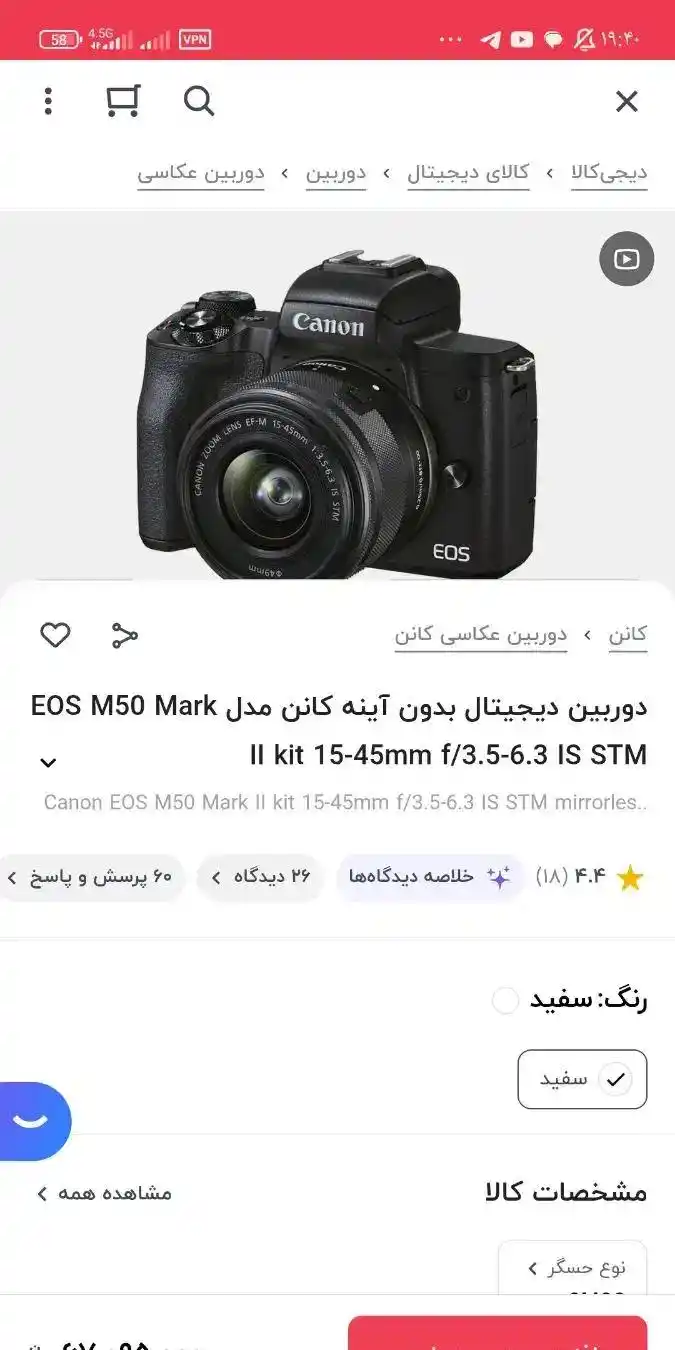Go to دیجی‌کالا breadcrumb link
The height and width of the screenshot is (1350, 675).
pos(609,173)
